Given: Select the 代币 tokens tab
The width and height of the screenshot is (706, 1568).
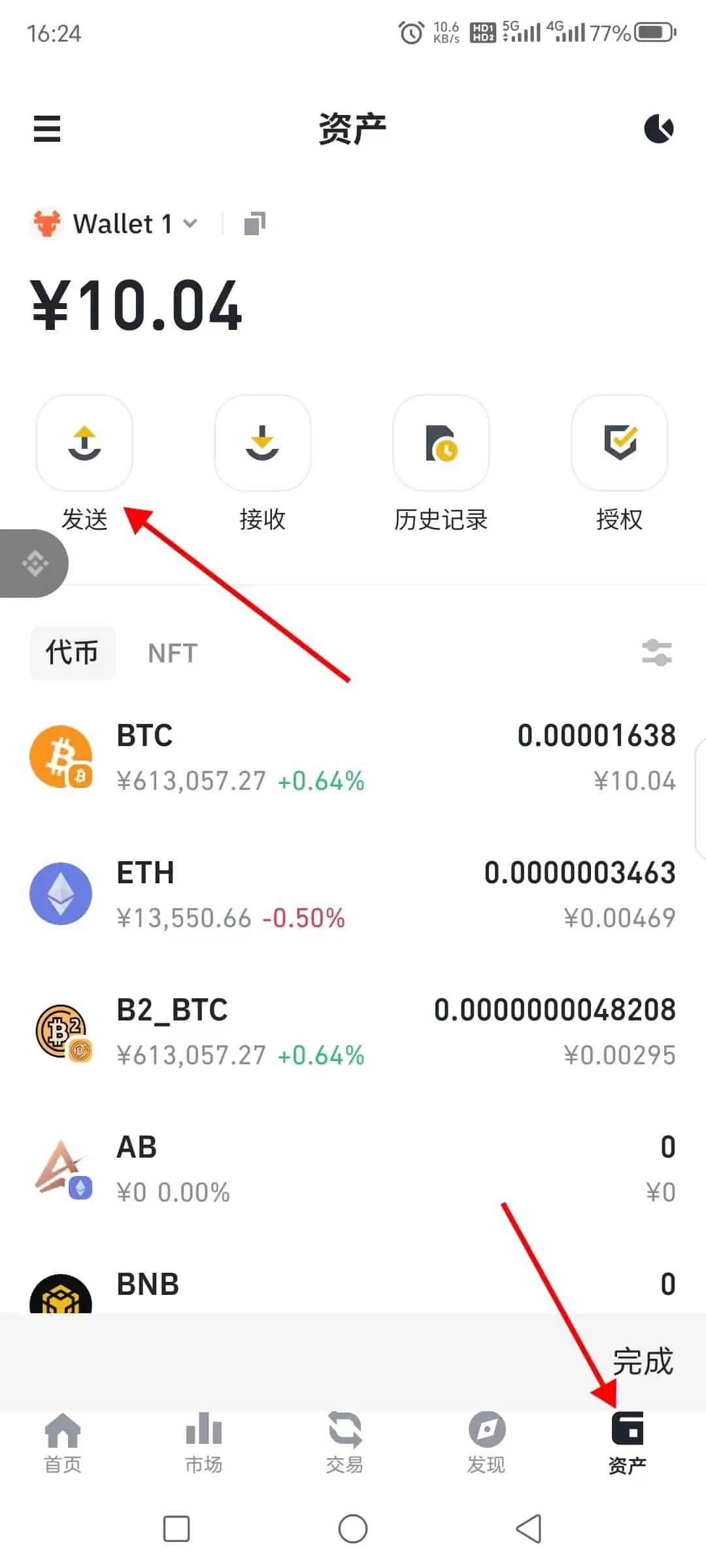Looking at the screenshot, I should pyautogui.click(x=73, y=653).
